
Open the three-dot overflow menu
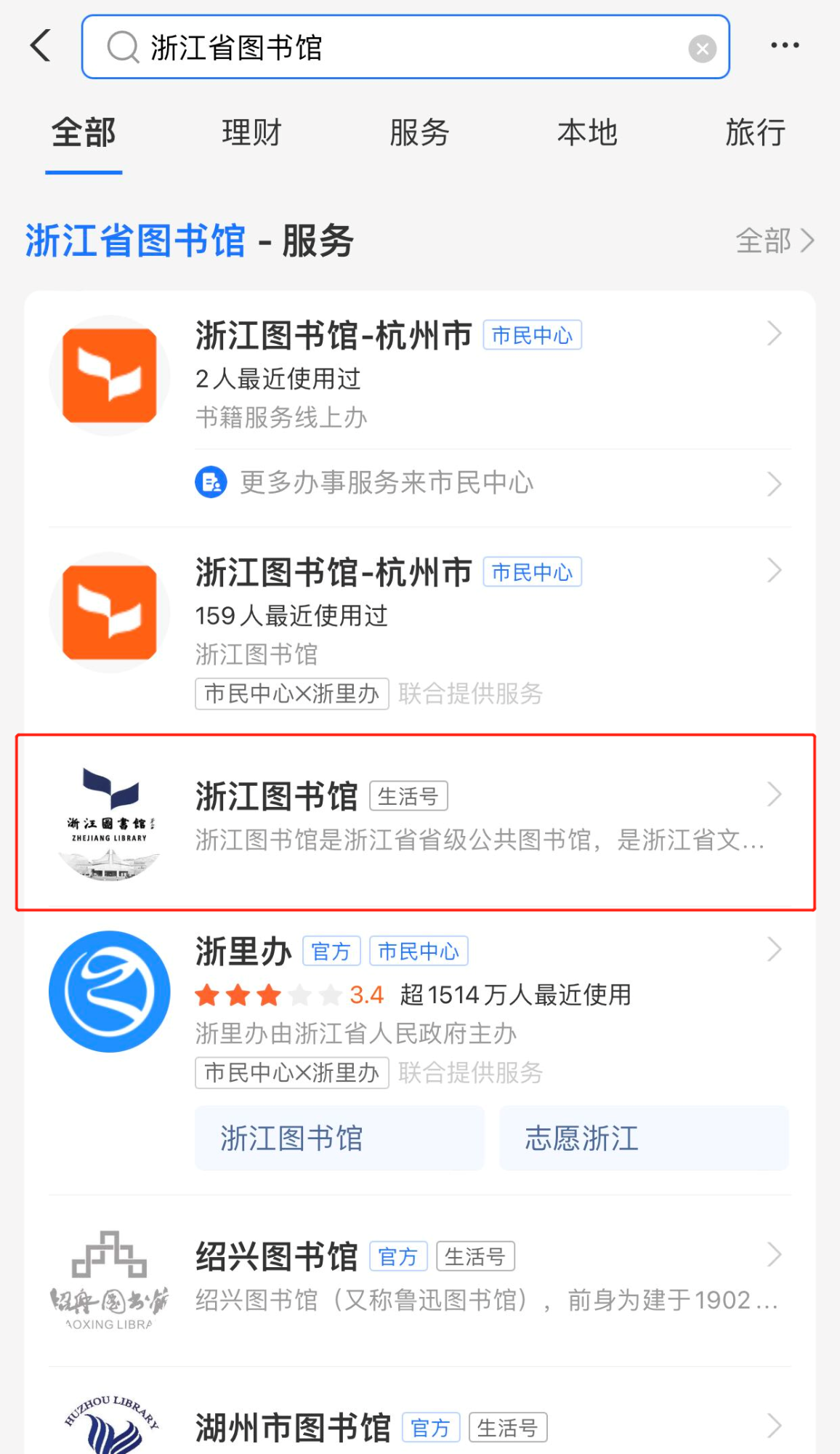click(x=785, y=46)
